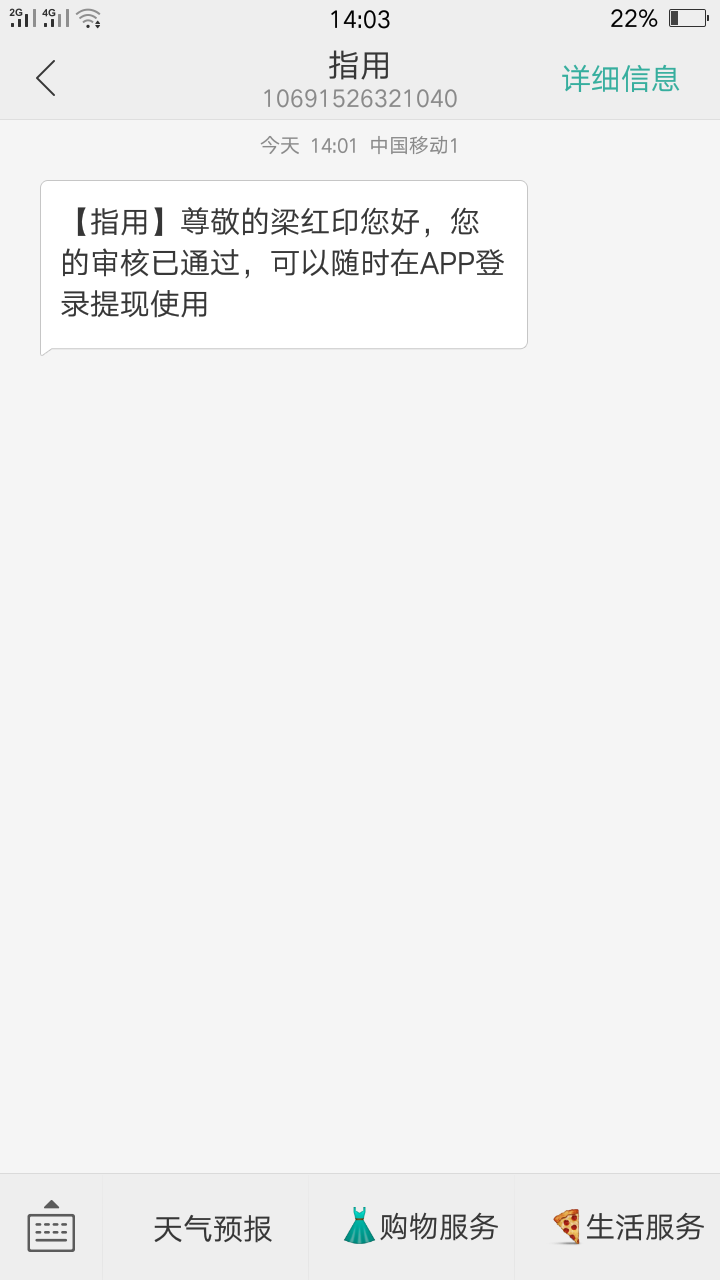
Task: Switch to the keyboard input
Action: [x=51, y=1227]
